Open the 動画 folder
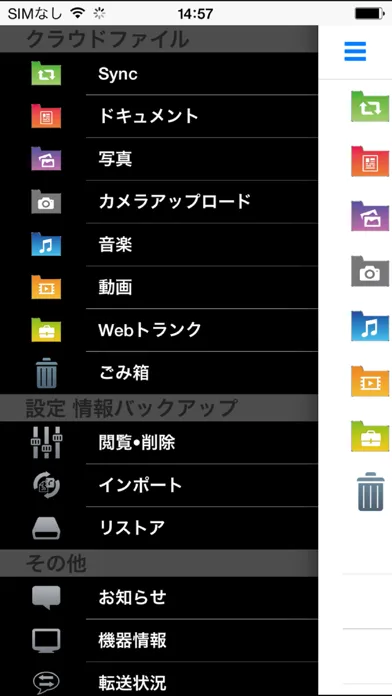This screenshot has width=392, height=696. pyautogui.click(x=159, y=287)
